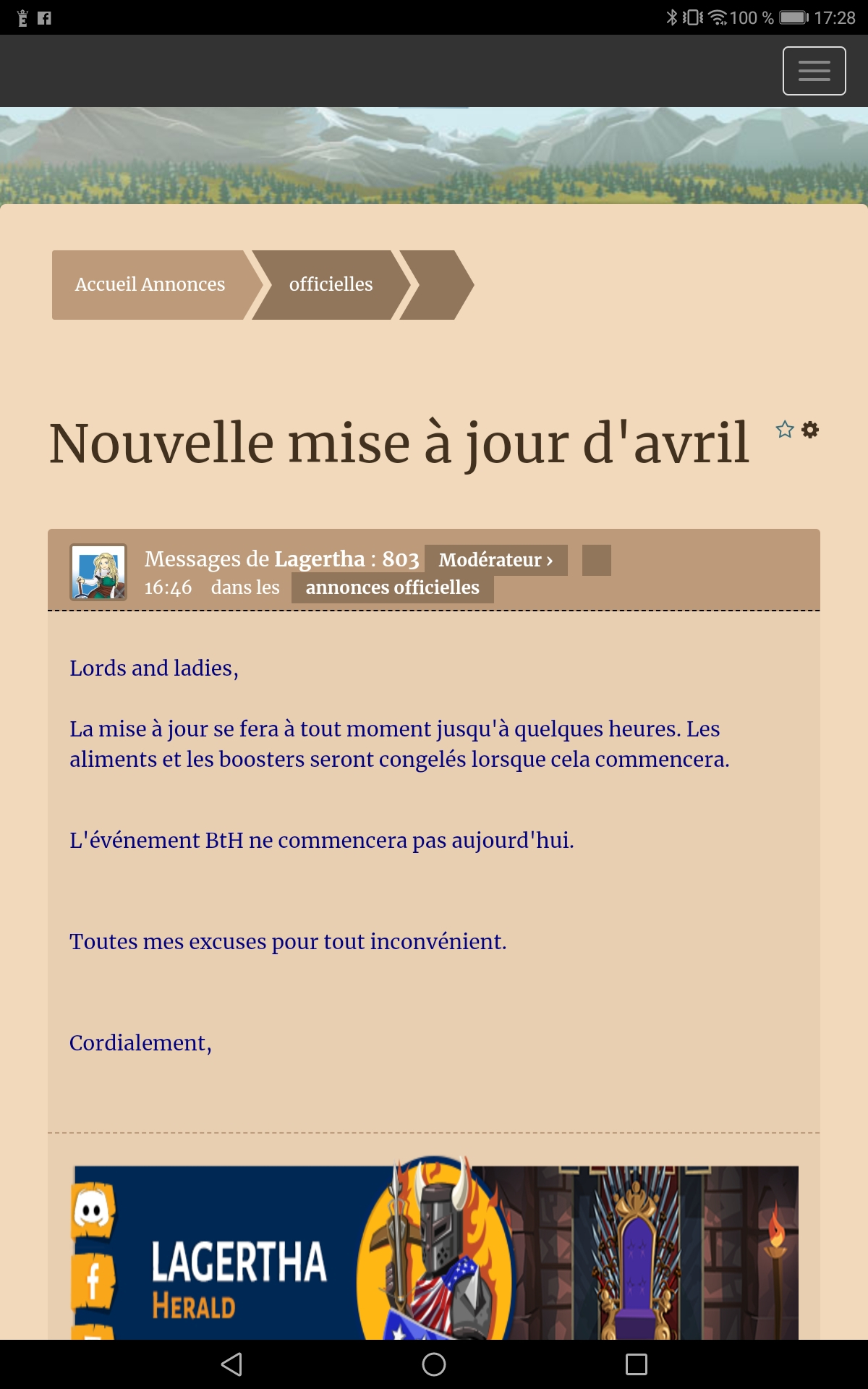The width and height of the screenshot is (868, 1389).
Task: Open the officielles breadcrumb
Action: click(331, 285)
